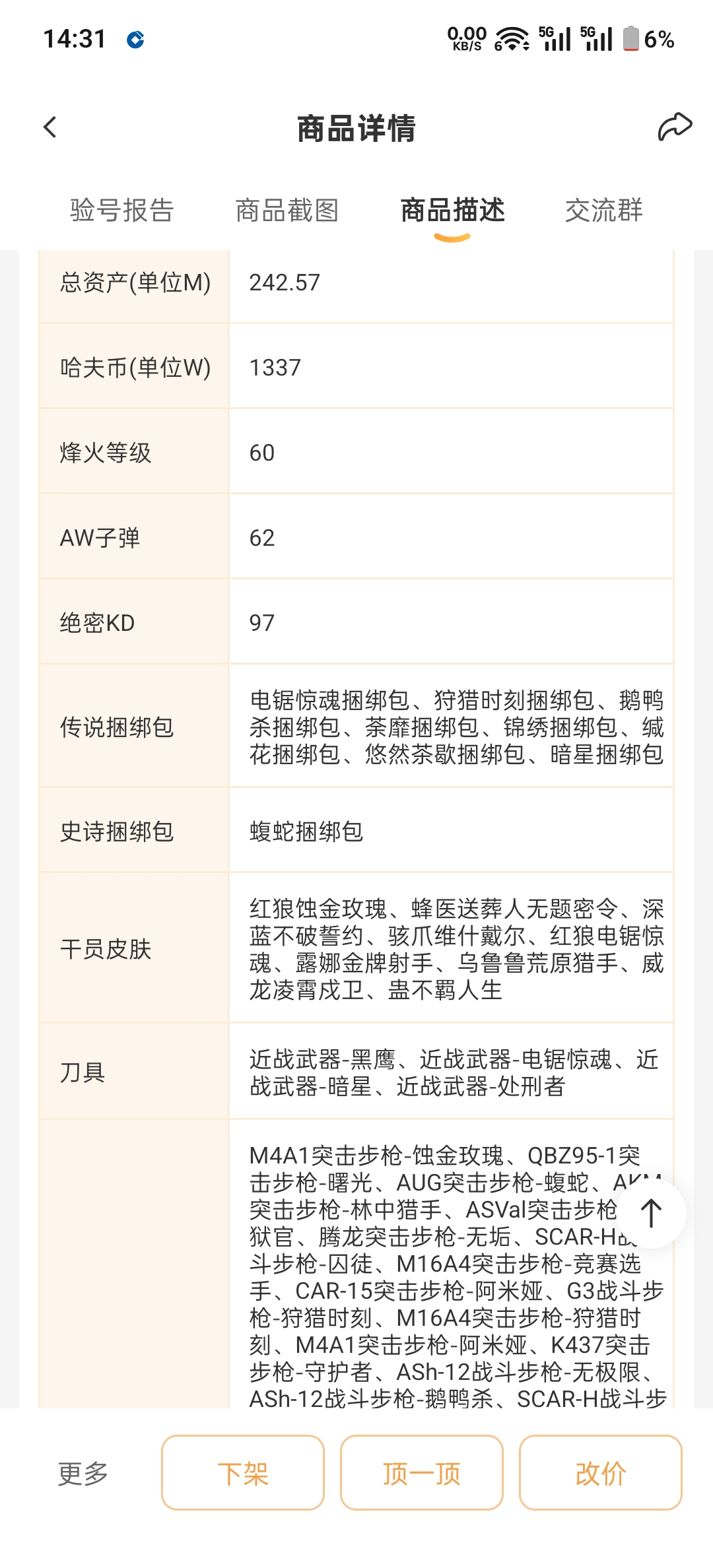Tap 改价 to change the price
The height and width of the screenshot is (1568, 713).
click(601, 1472)
